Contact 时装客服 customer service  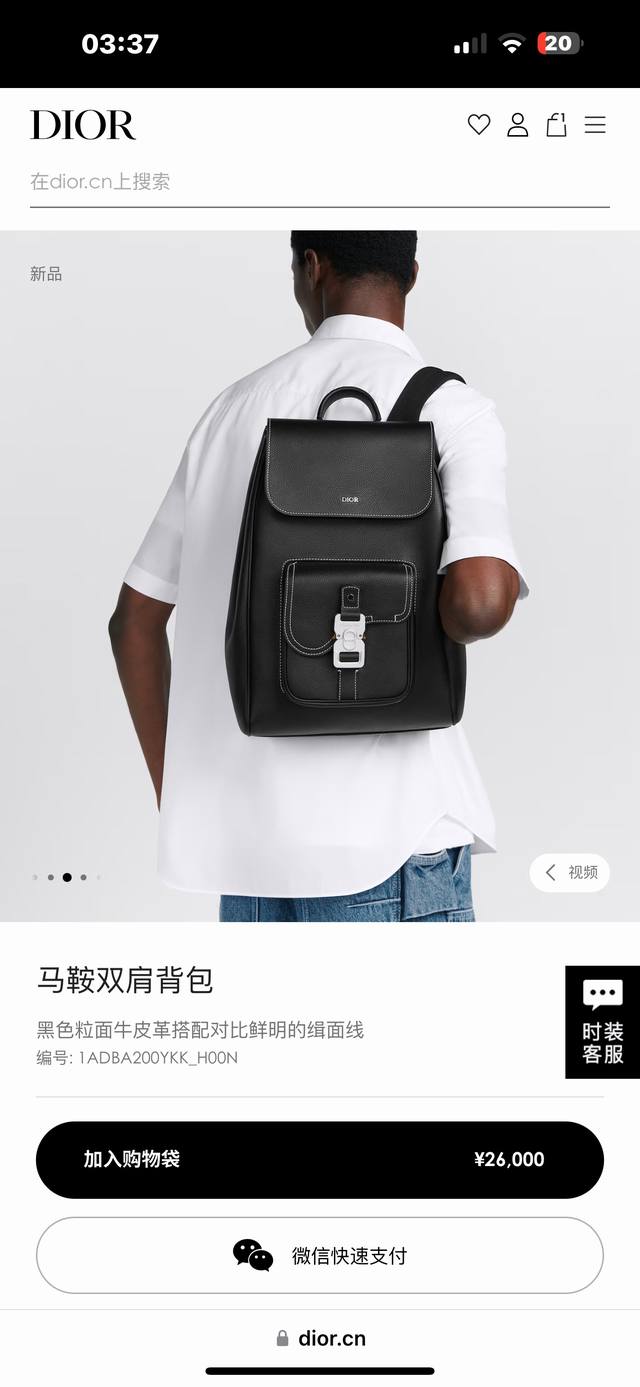[602, 1022]
